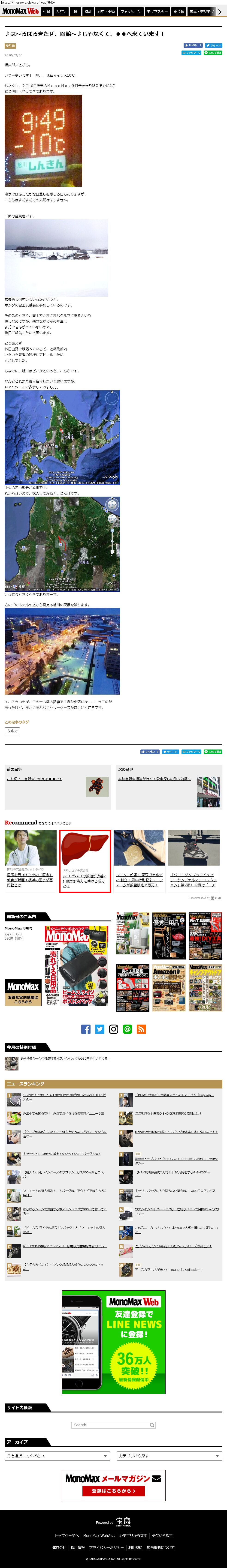
Task: Open previous article これ何? 自転車で使える●●です
Action: [34, 779]
